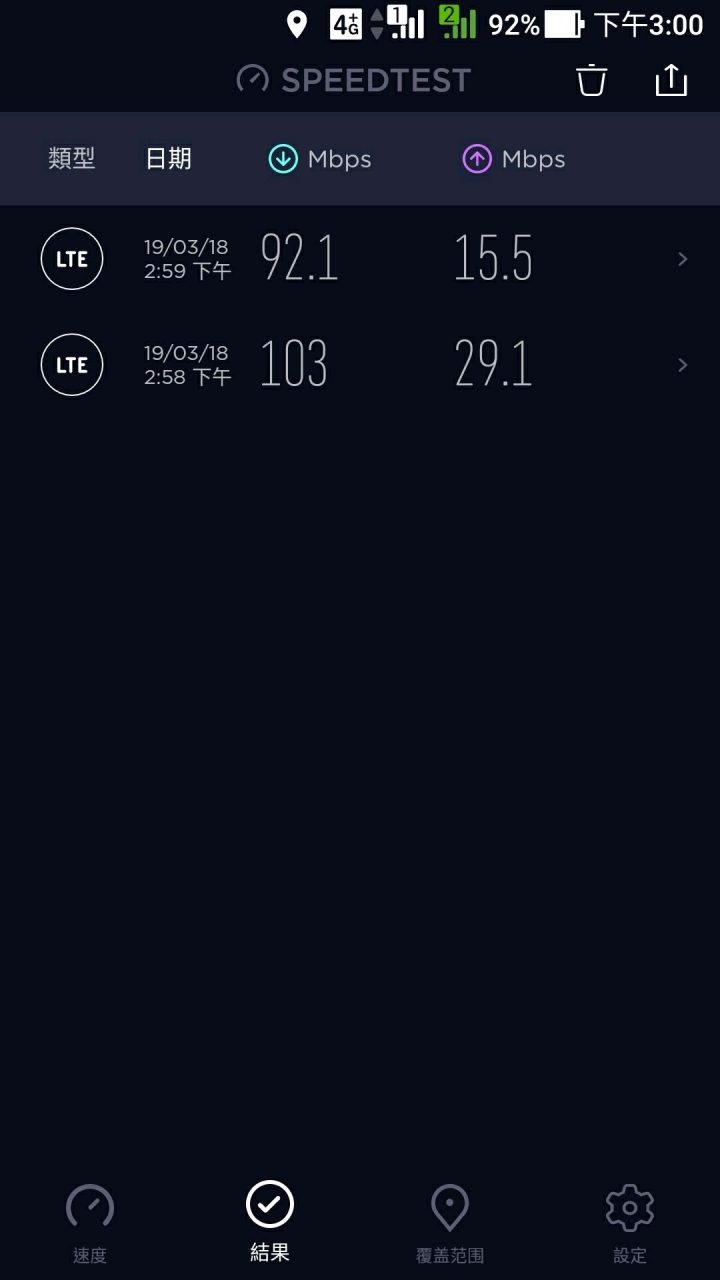Viewport: 720px width, 1280px height.
Task: Open the 2:58 下午 test result
Action: [360, 365]
